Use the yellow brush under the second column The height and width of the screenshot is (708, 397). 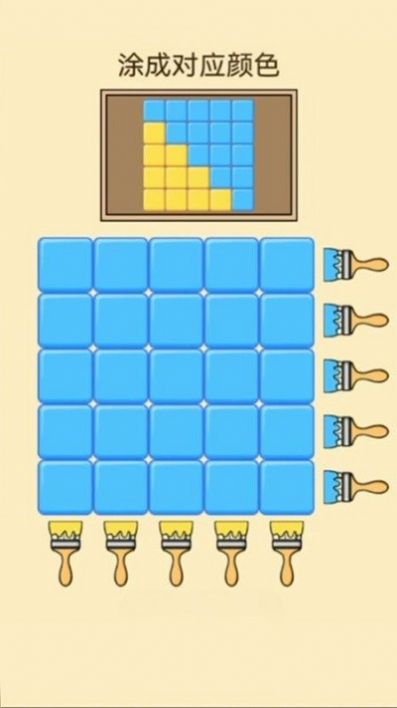pyautogui.click(x=121, y=554)
